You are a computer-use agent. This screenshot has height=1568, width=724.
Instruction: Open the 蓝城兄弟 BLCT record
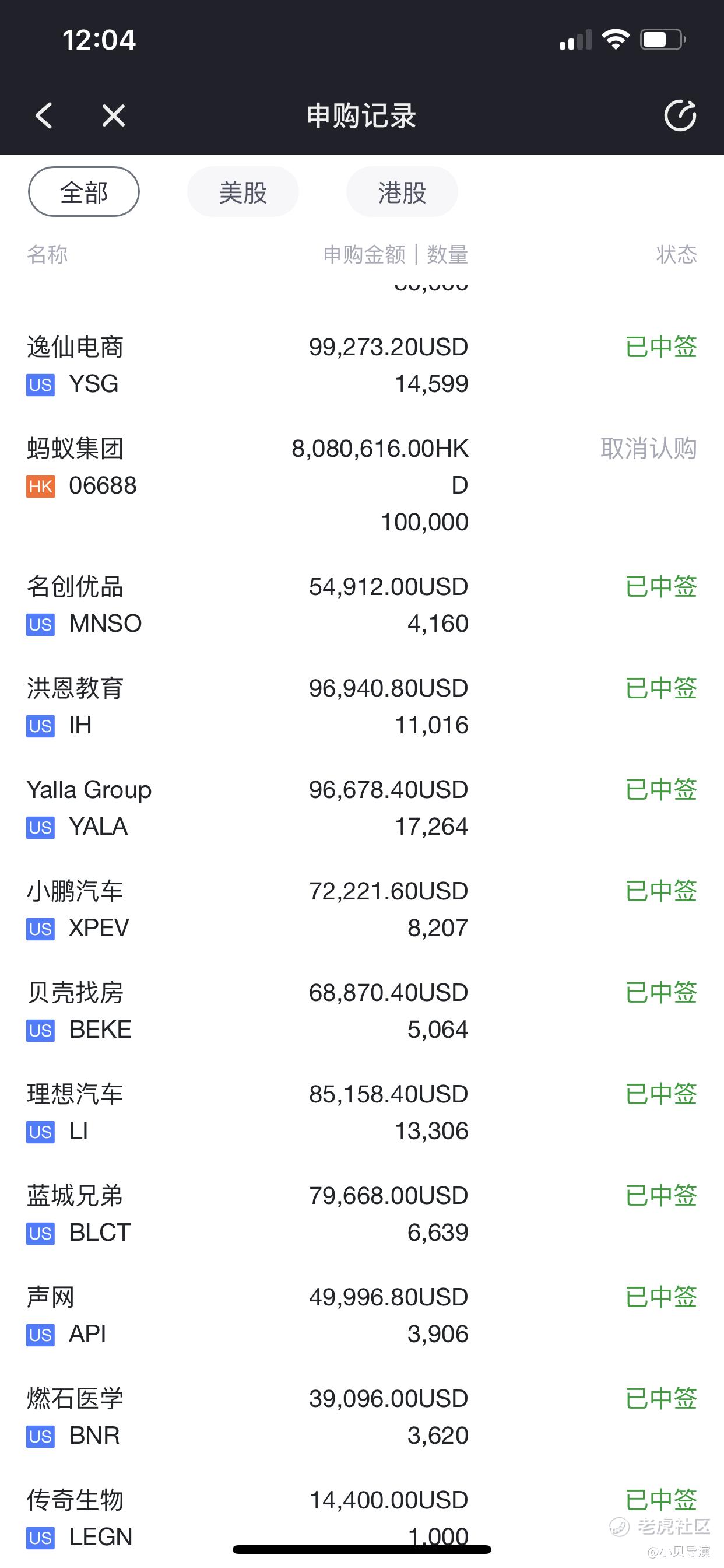point(362,1214)
